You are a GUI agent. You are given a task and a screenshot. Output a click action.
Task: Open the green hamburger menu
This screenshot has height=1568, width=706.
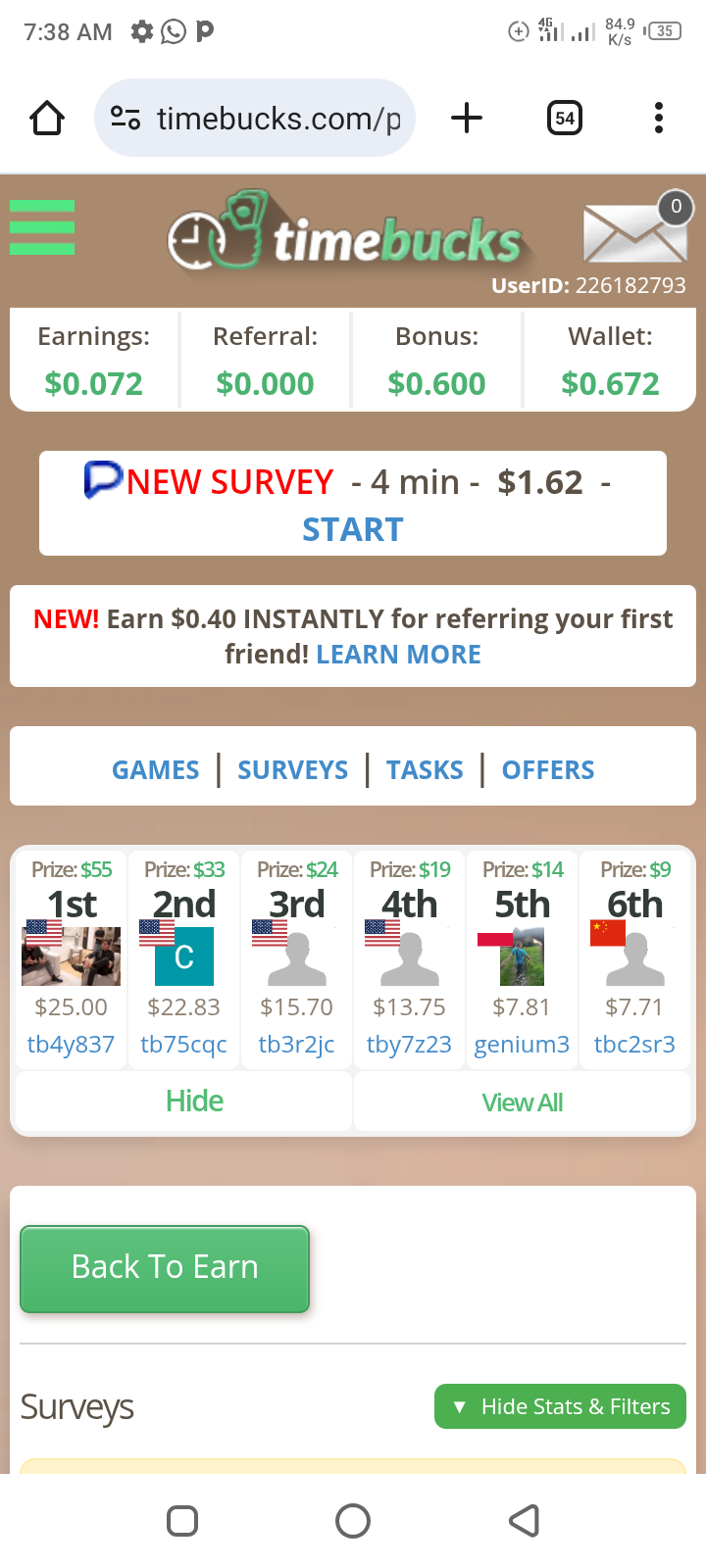pos(42,227)
